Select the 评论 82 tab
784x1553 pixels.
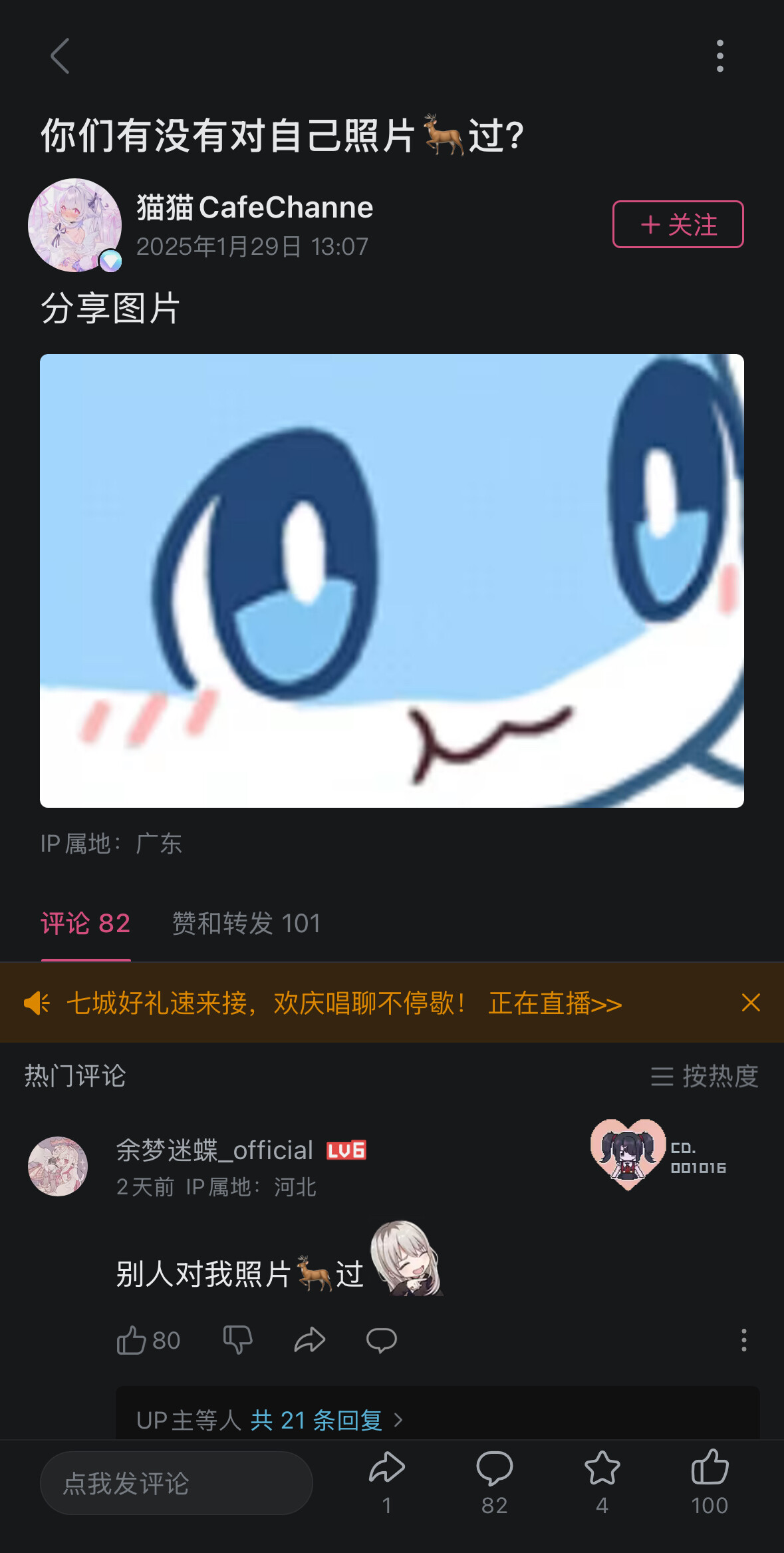coord(86,924)
